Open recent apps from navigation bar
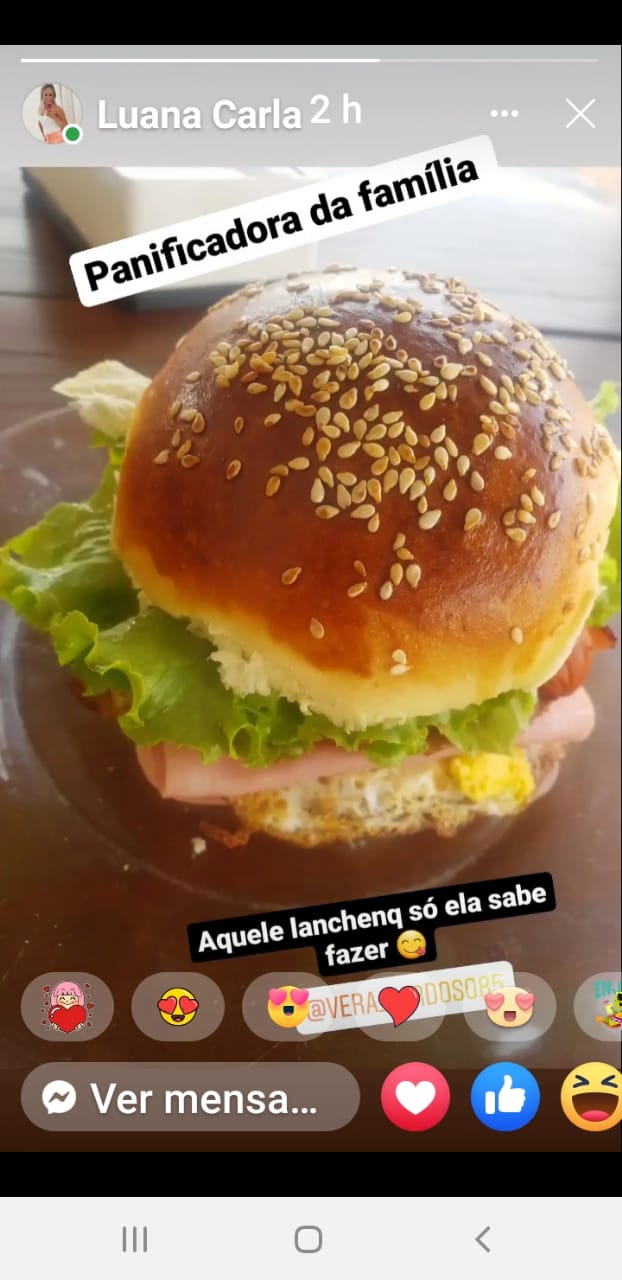Screen dimensions: 622x1280 click(x=134, y=1240)
